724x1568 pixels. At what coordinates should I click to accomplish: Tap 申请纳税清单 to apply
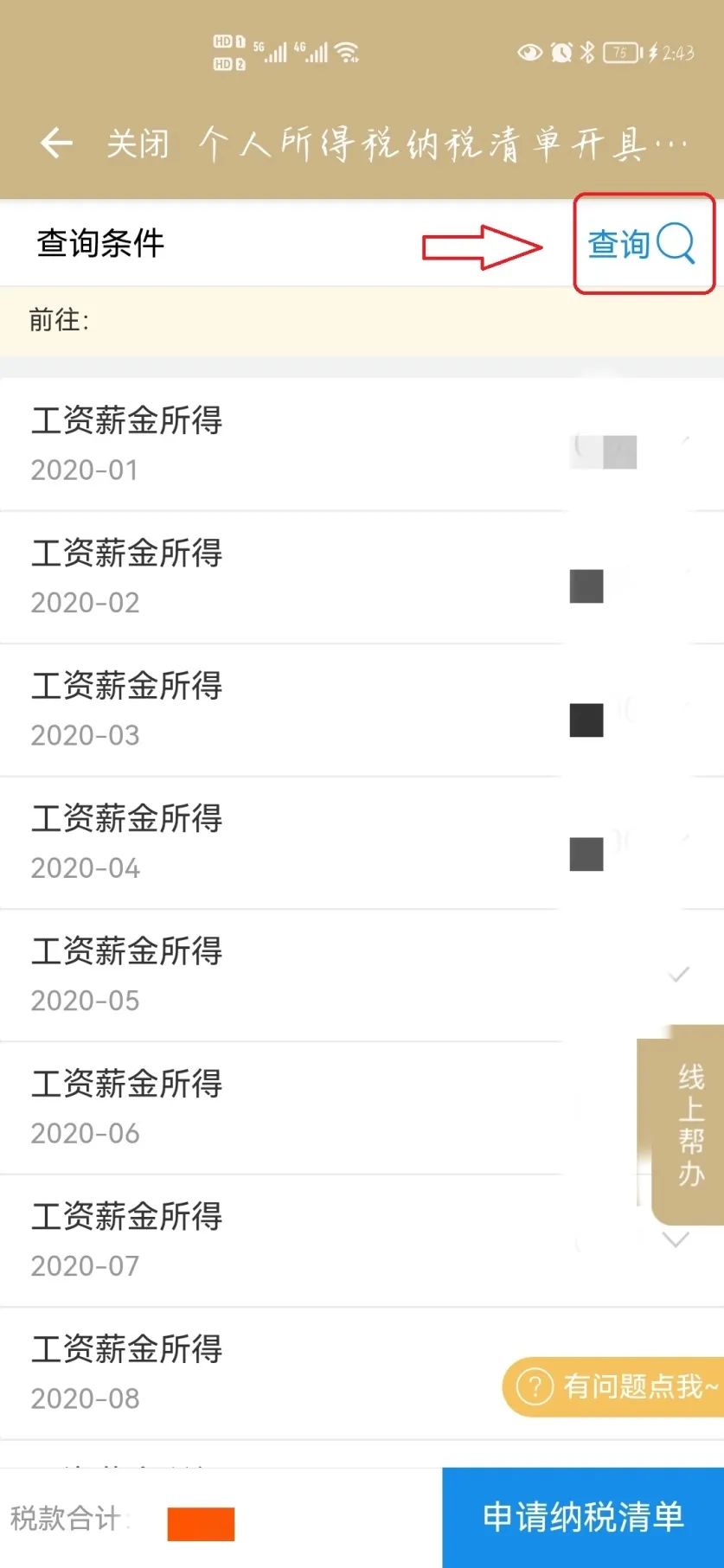[583, 1517]
